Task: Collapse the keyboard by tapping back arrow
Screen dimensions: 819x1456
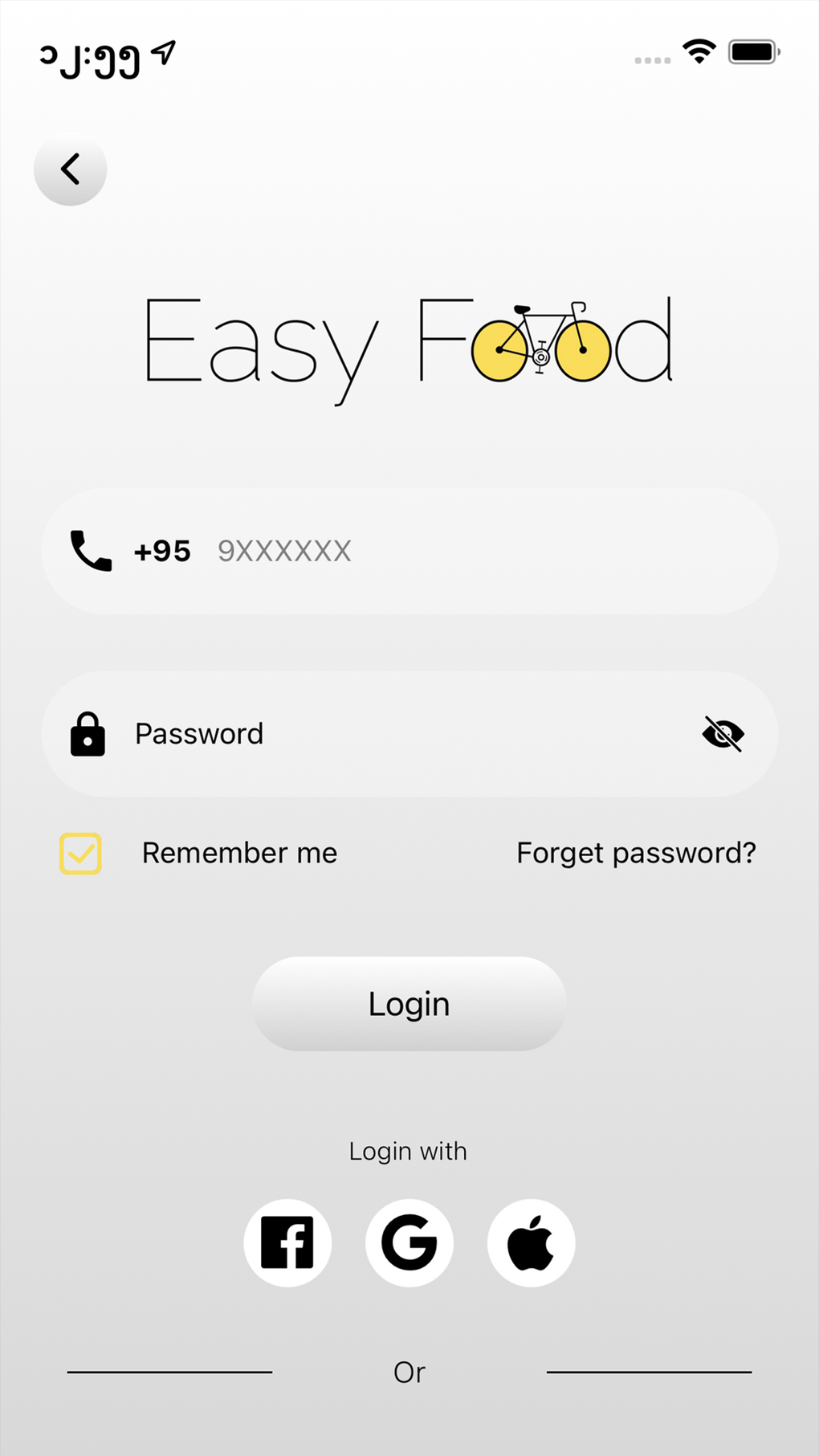Action: (x=70, y=169)
